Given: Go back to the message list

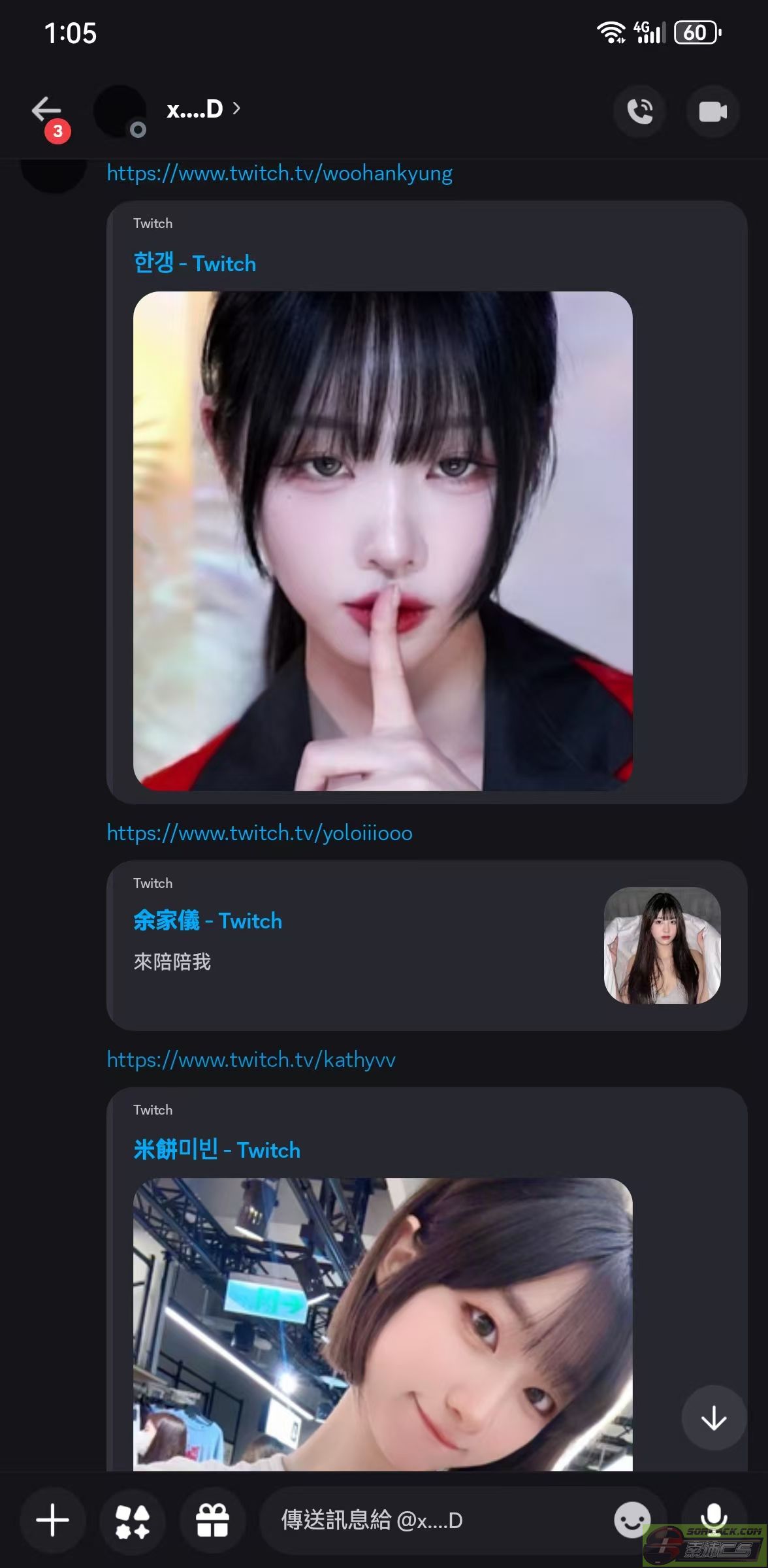Looking at the screenshot, I should coord(46,110).
